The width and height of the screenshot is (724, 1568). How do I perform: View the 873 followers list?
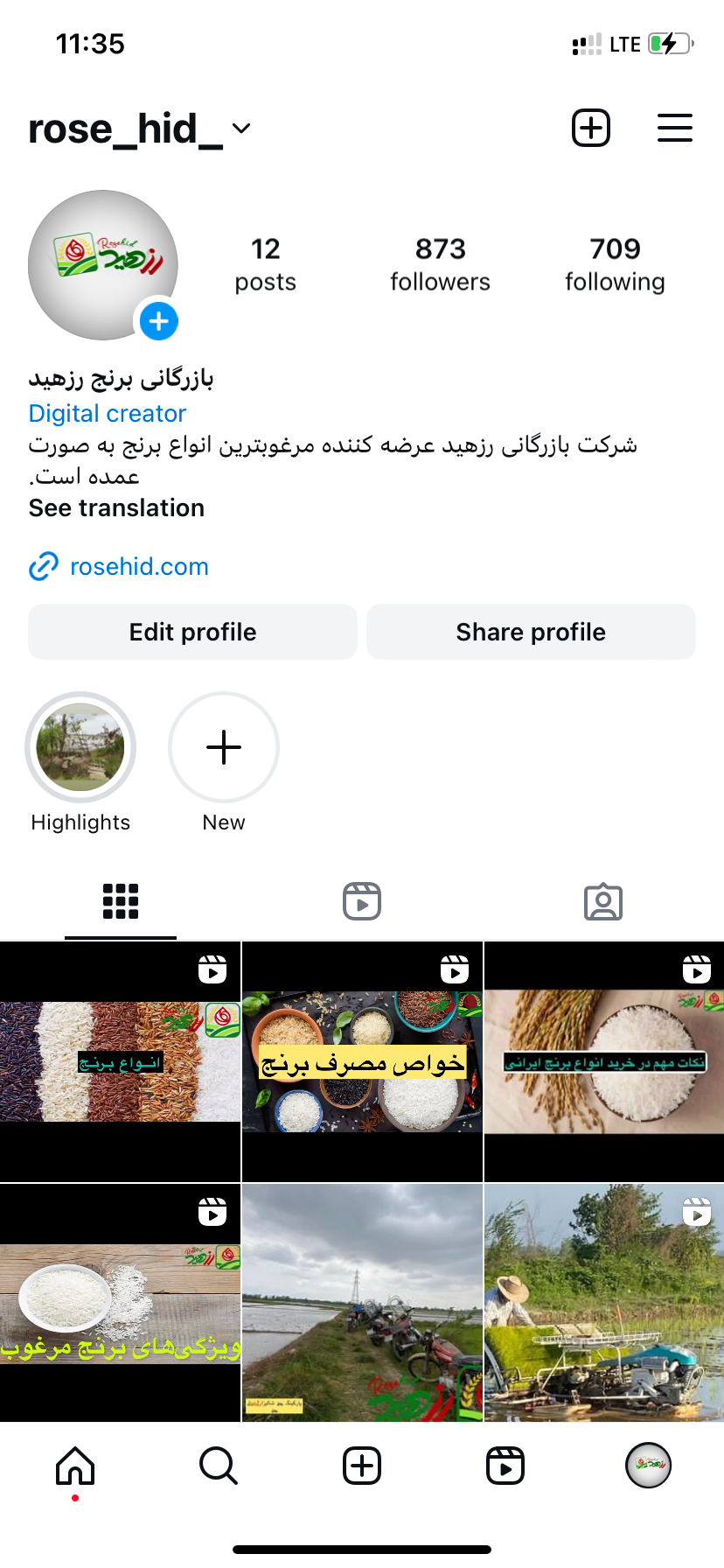(x=440, y=264)
